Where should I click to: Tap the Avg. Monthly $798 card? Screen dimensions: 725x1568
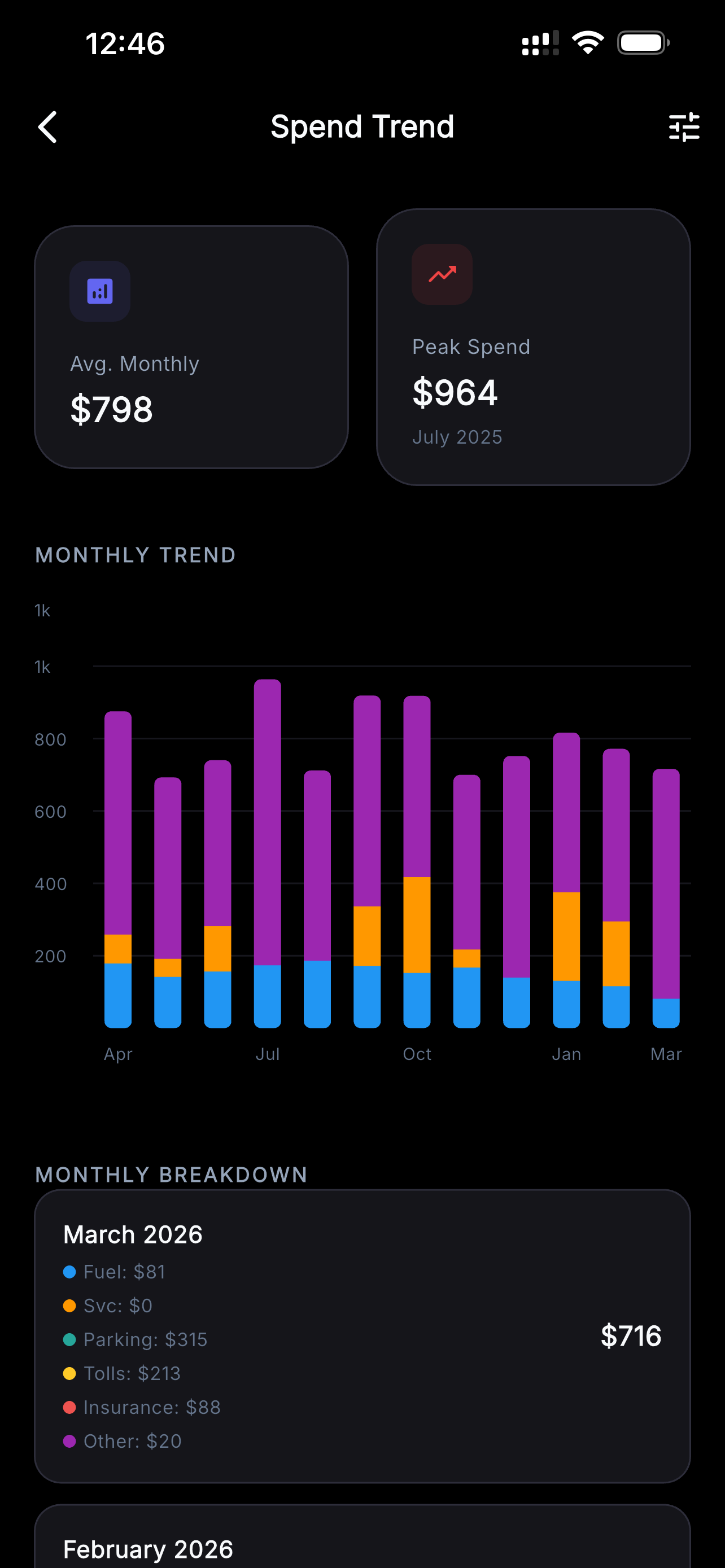pyautogui.click(x=192, y=347)
